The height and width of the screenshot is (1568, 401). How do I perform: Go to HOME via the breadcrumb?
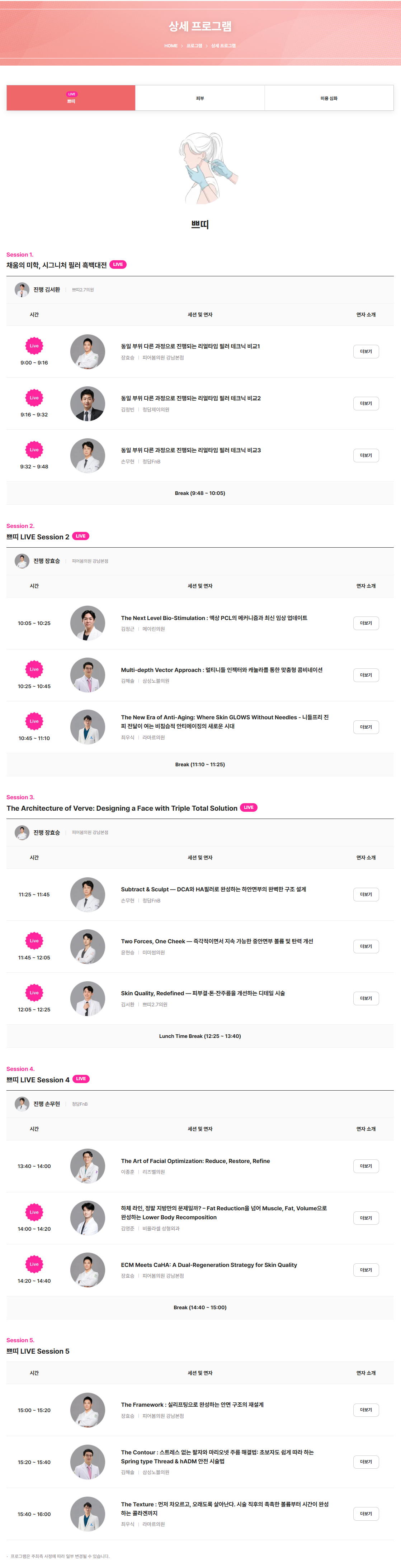(171, 46)
